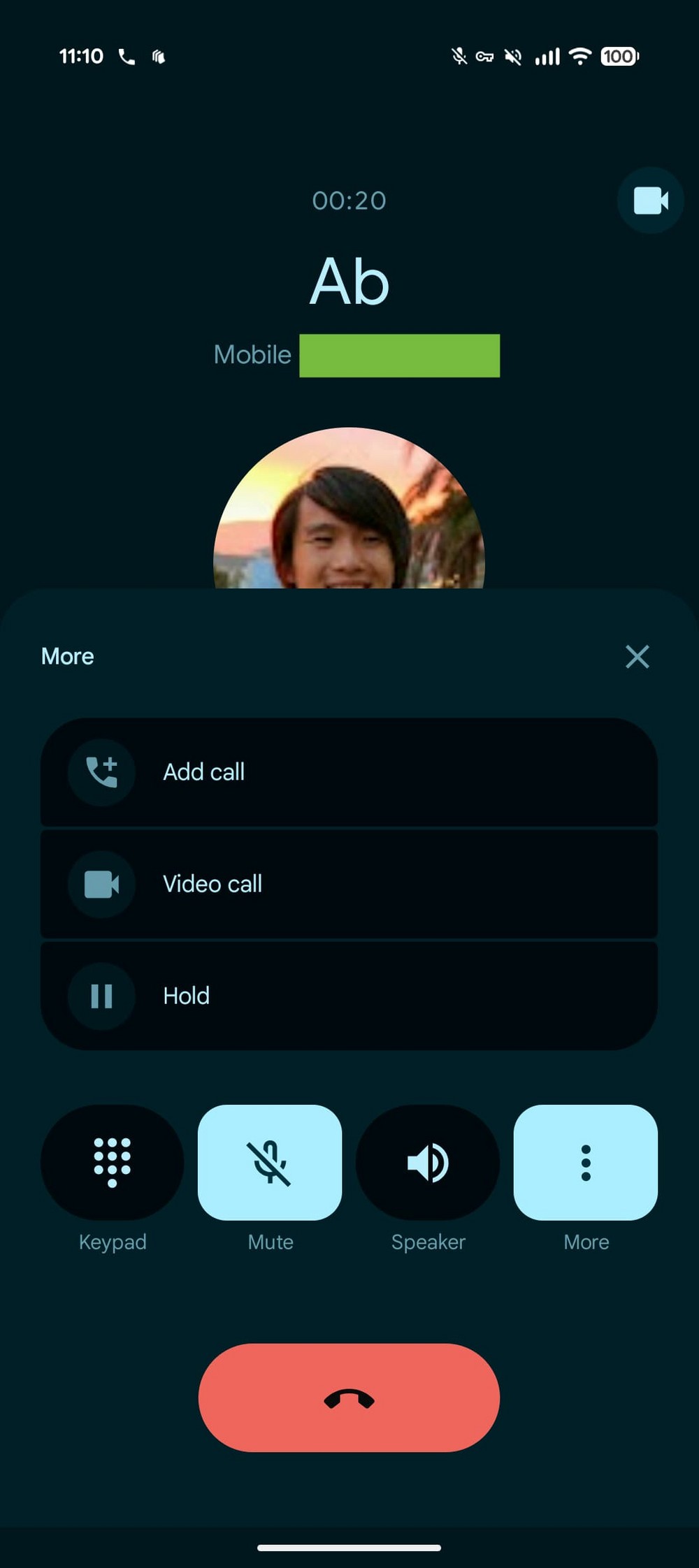Choose Video call in the More list

[348, 884]
